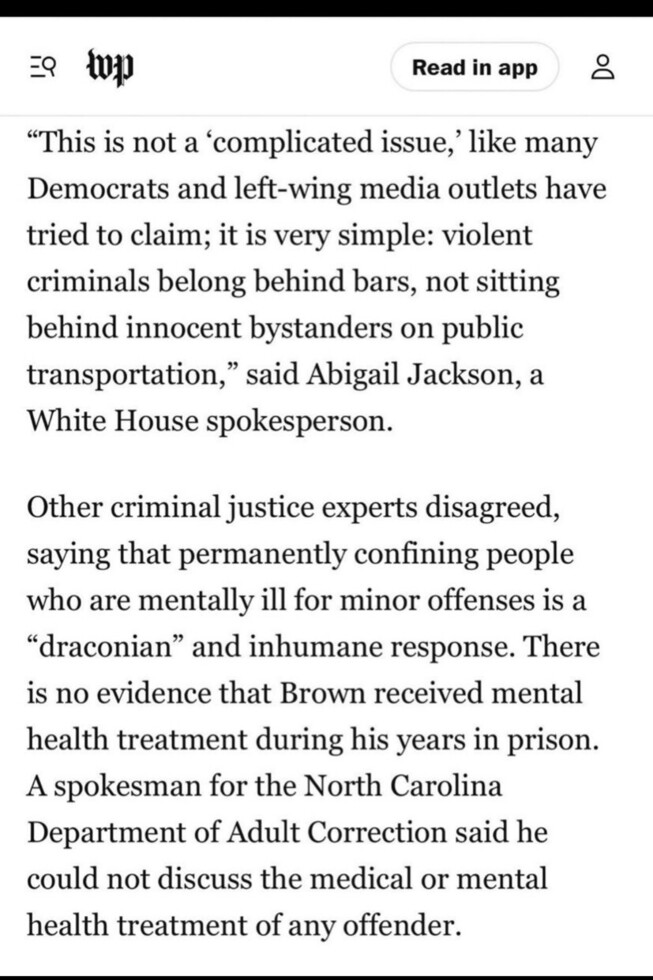653x980 pixels.
Task: Tap the Read in app button
Action: pyautogui.click(x=474, y=68)
